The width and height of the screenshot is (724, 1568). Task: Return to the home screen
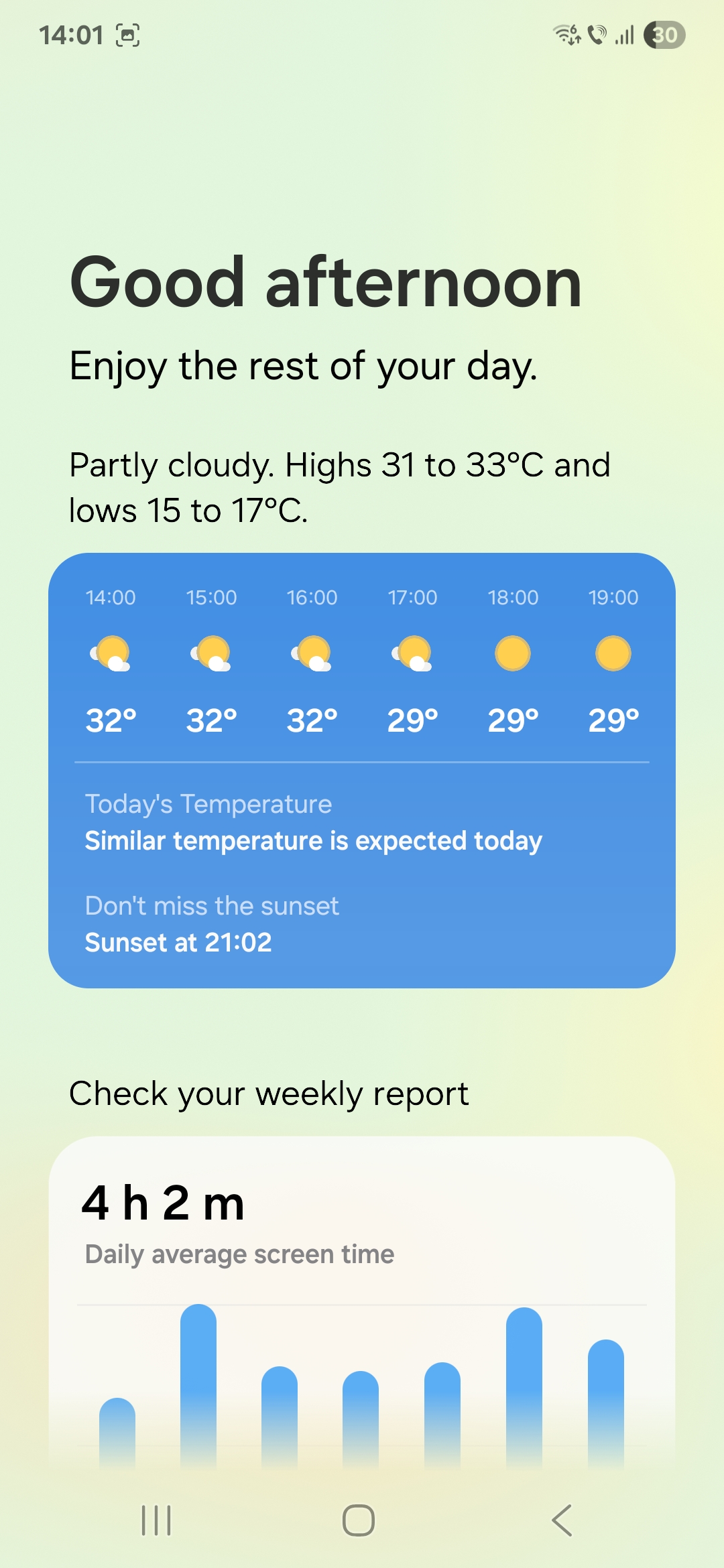click(x=359, y=1520)
